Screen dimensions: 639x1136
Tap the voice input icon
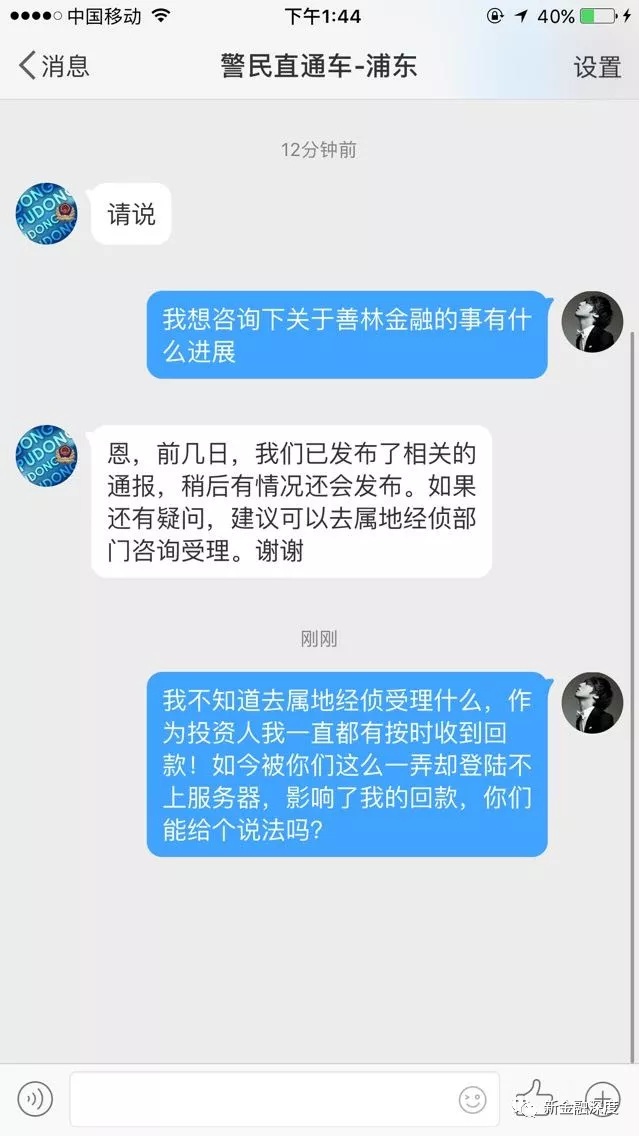(35, 1099)
